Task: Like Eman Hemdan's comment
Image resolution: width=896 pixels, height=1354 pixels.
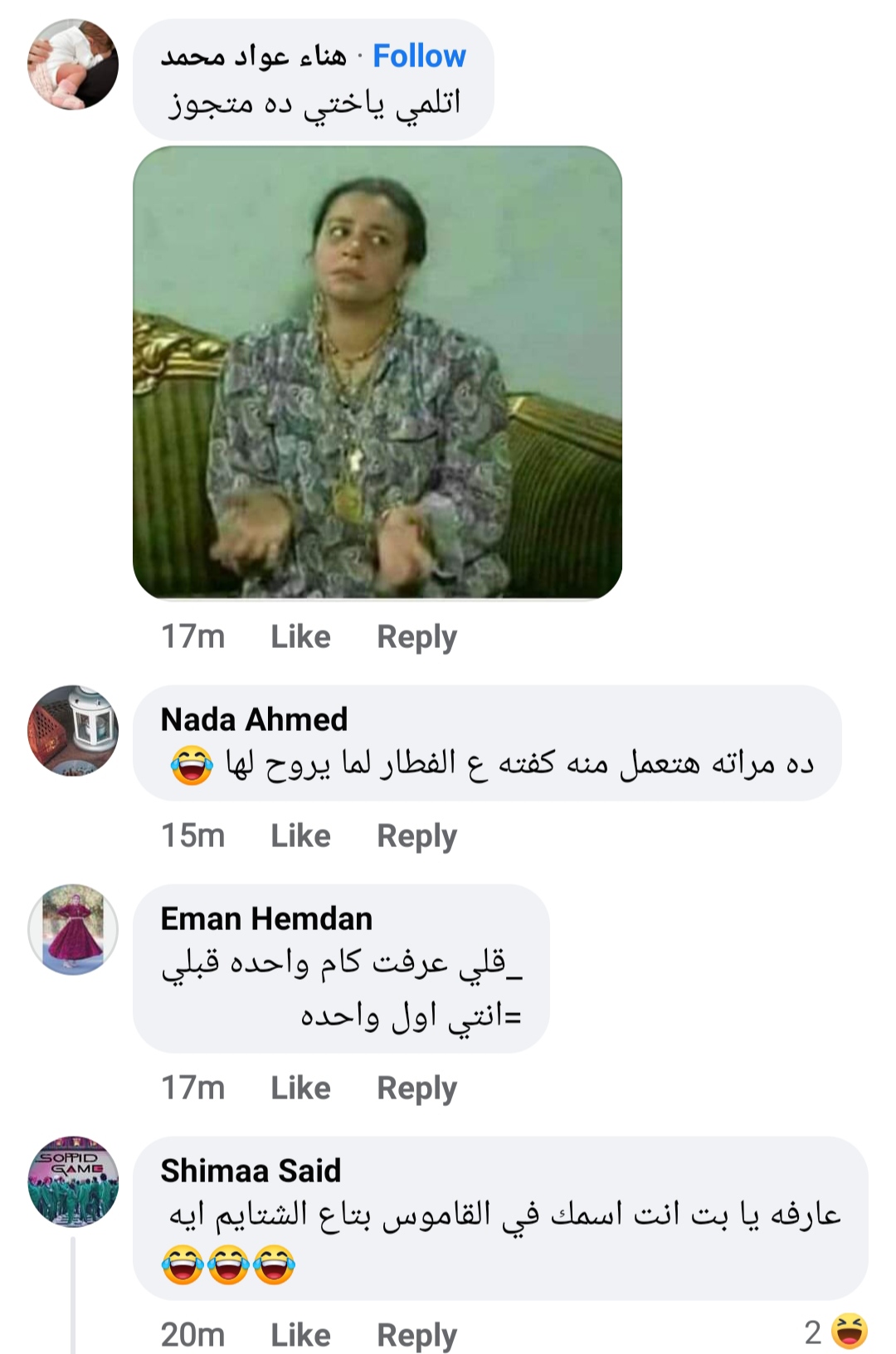Action: (x=300, y=1089)
